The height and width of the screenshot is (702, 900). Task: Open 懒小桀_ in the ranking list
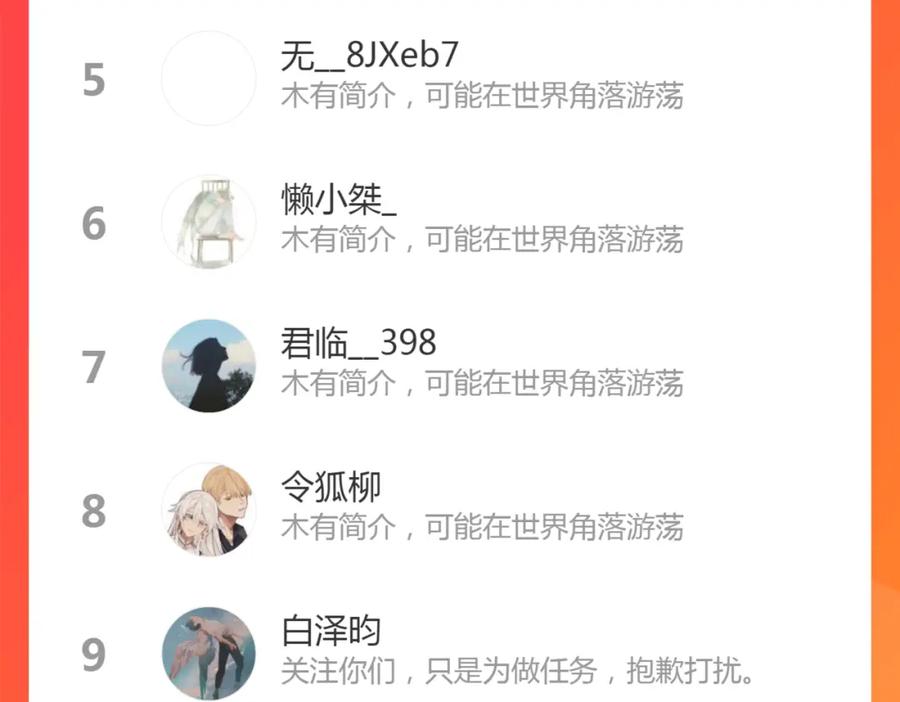click(449, 222)
